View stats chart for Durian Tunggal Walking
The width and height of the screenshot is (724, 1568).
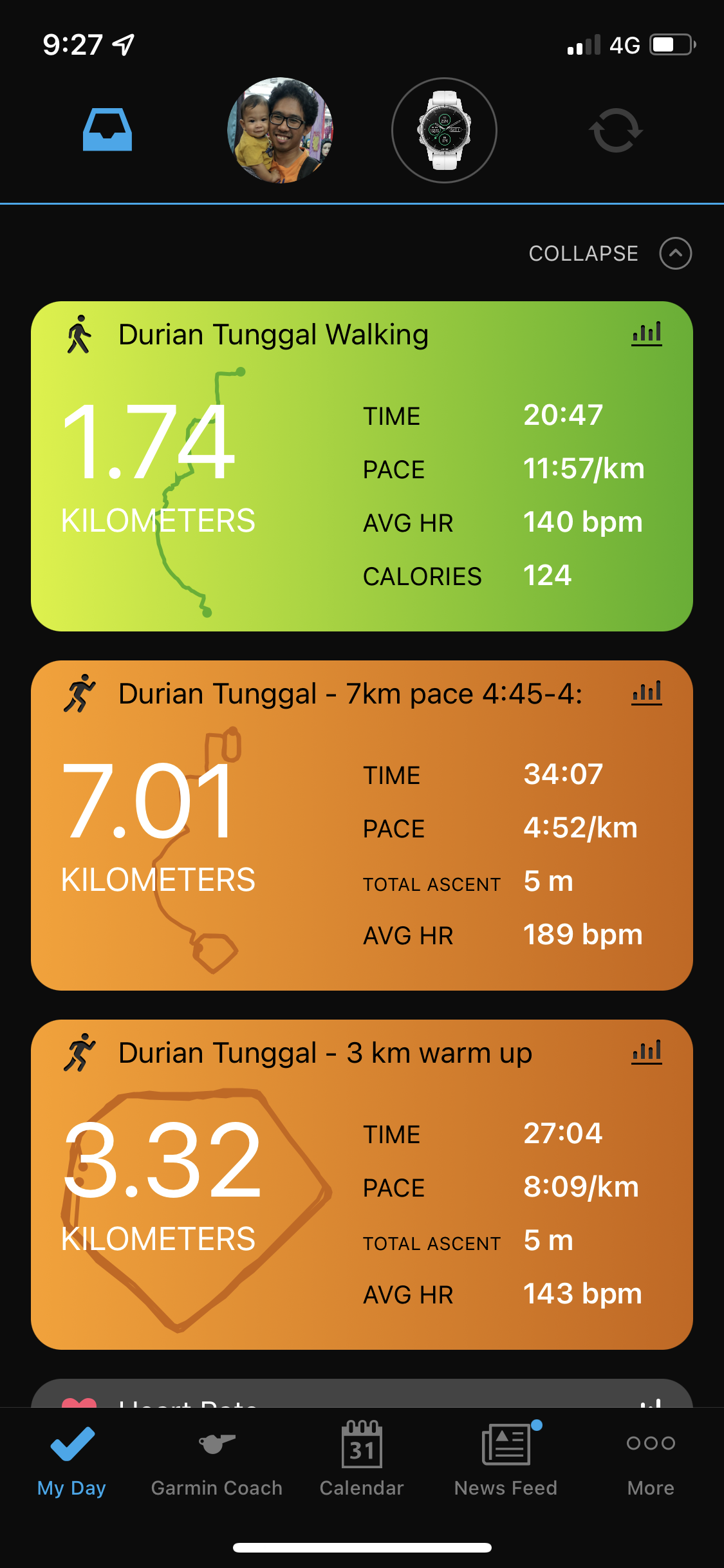point(647,334)
